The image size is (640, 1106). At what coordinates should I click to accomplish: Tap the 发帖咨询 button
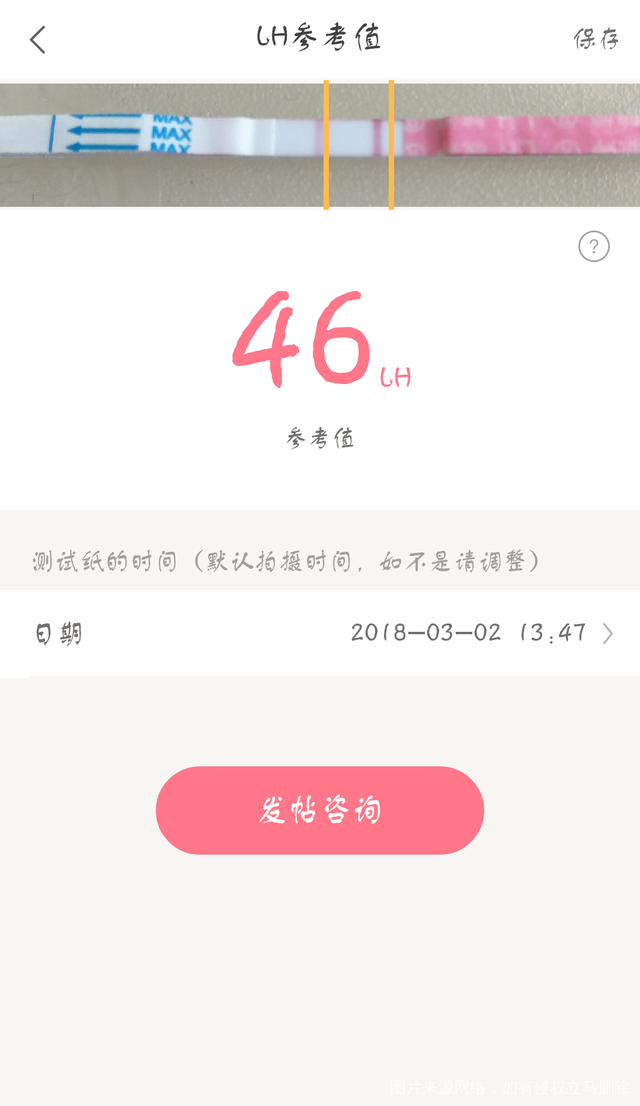(x=320, y=810)
